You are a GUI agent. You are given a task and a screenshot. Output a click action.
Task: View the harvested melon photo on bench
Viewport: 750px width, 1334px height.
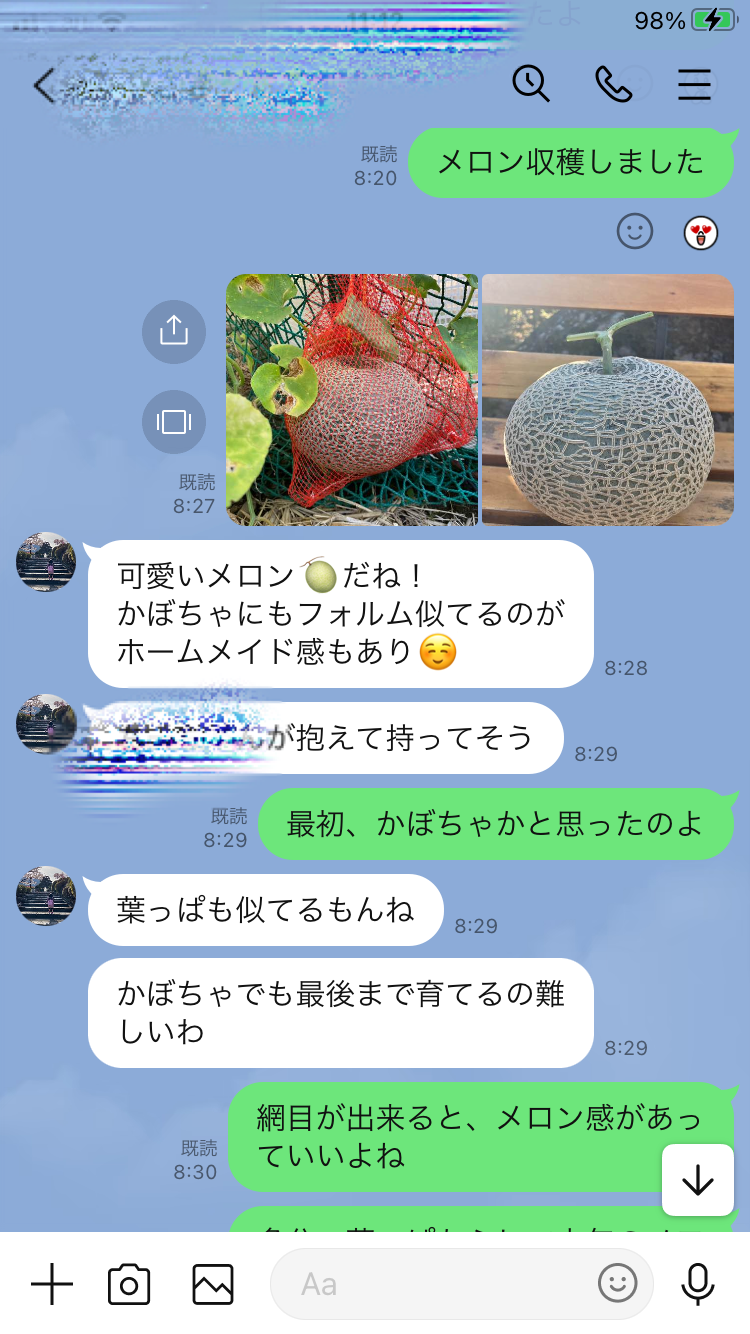click(607, 399)
